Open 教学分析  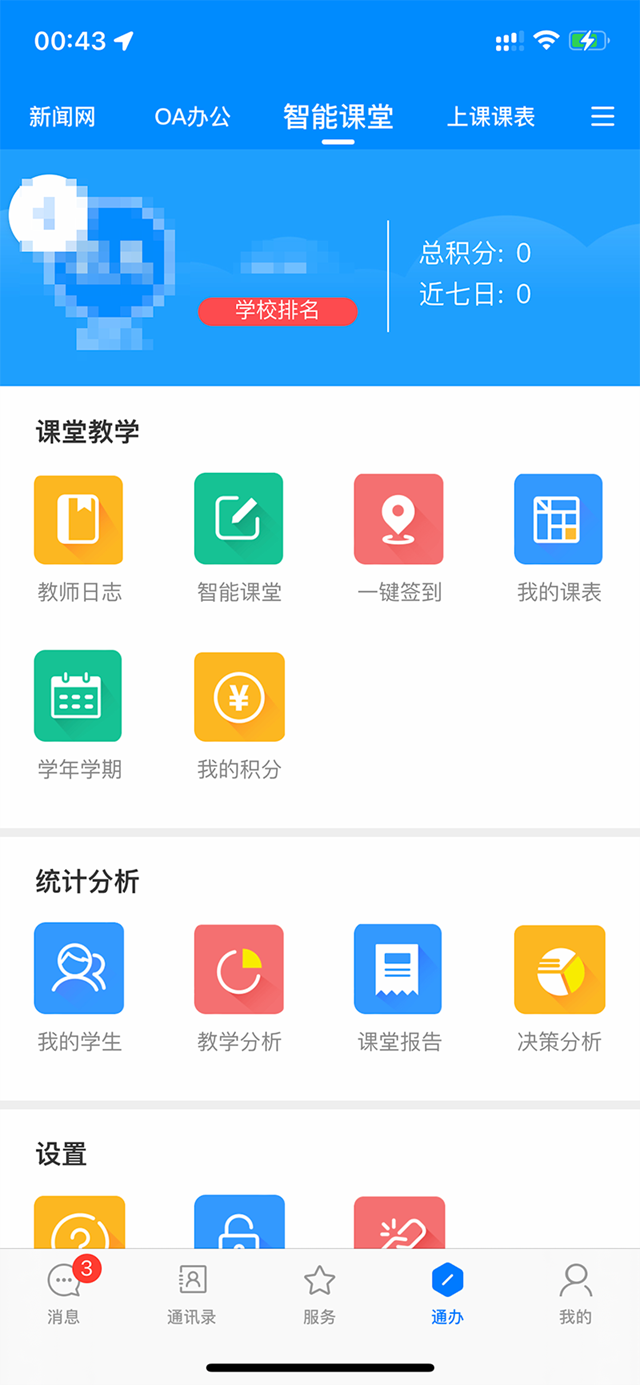tap(239, 969)
